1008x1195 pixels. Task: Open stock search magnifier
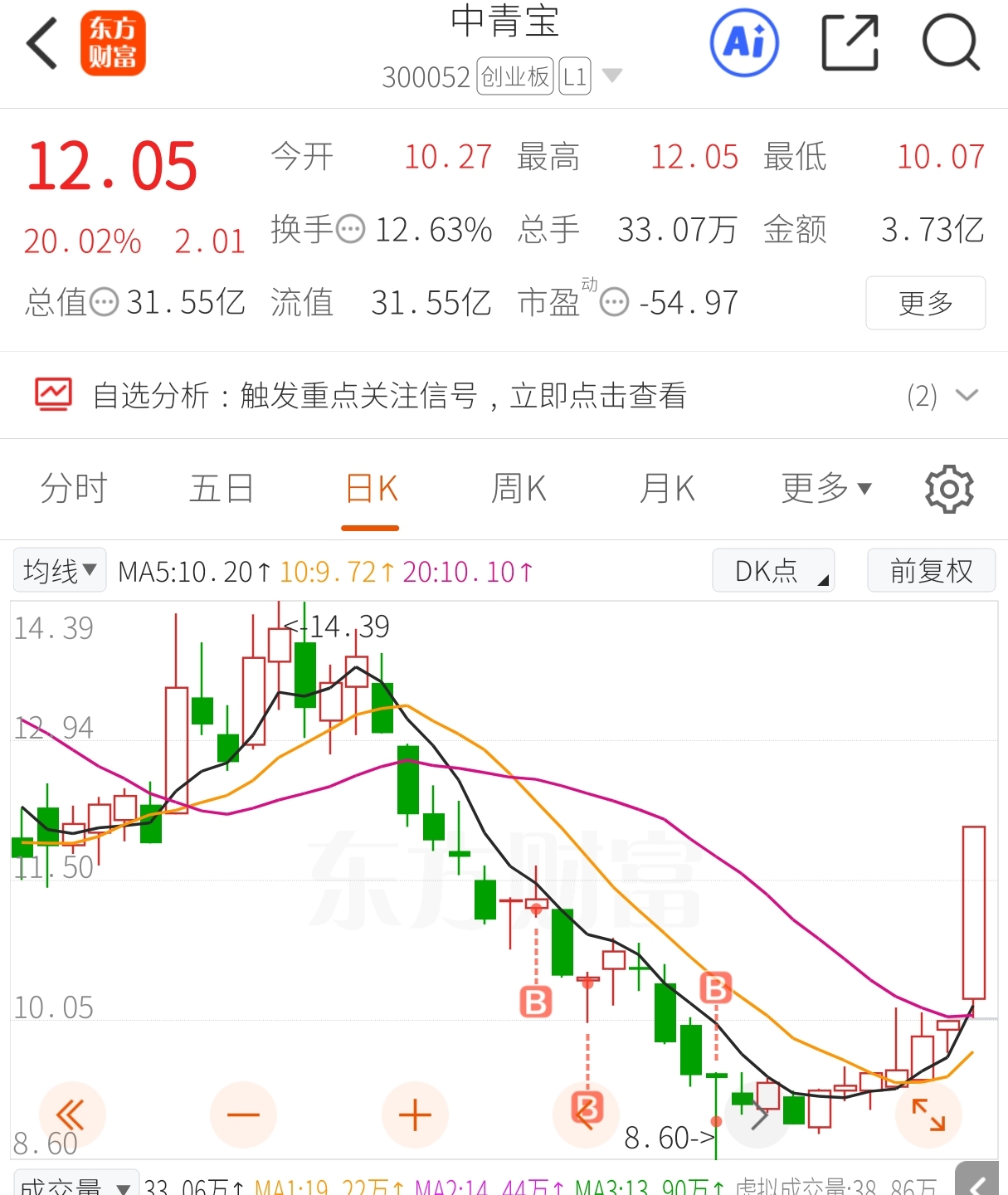[952, 43]
